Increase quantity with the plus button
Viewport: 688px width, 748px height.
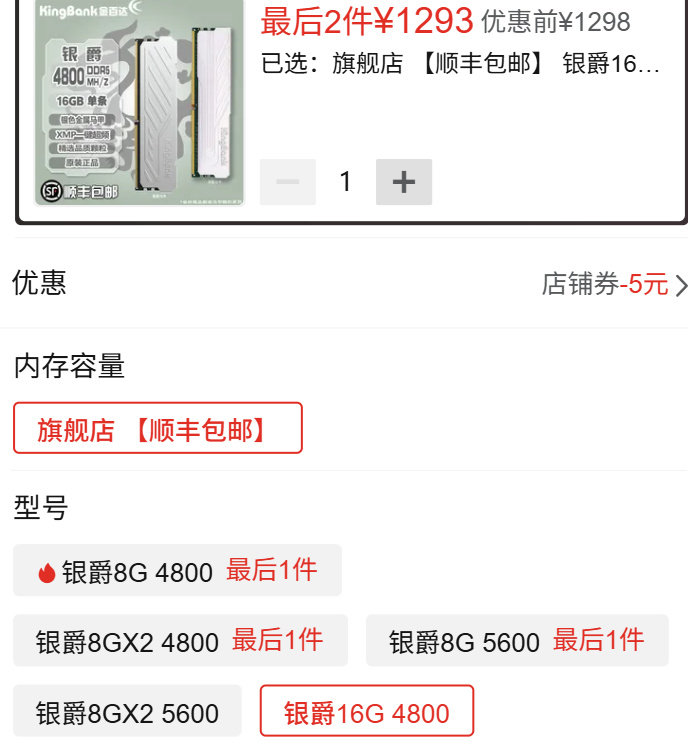(404, 182)
